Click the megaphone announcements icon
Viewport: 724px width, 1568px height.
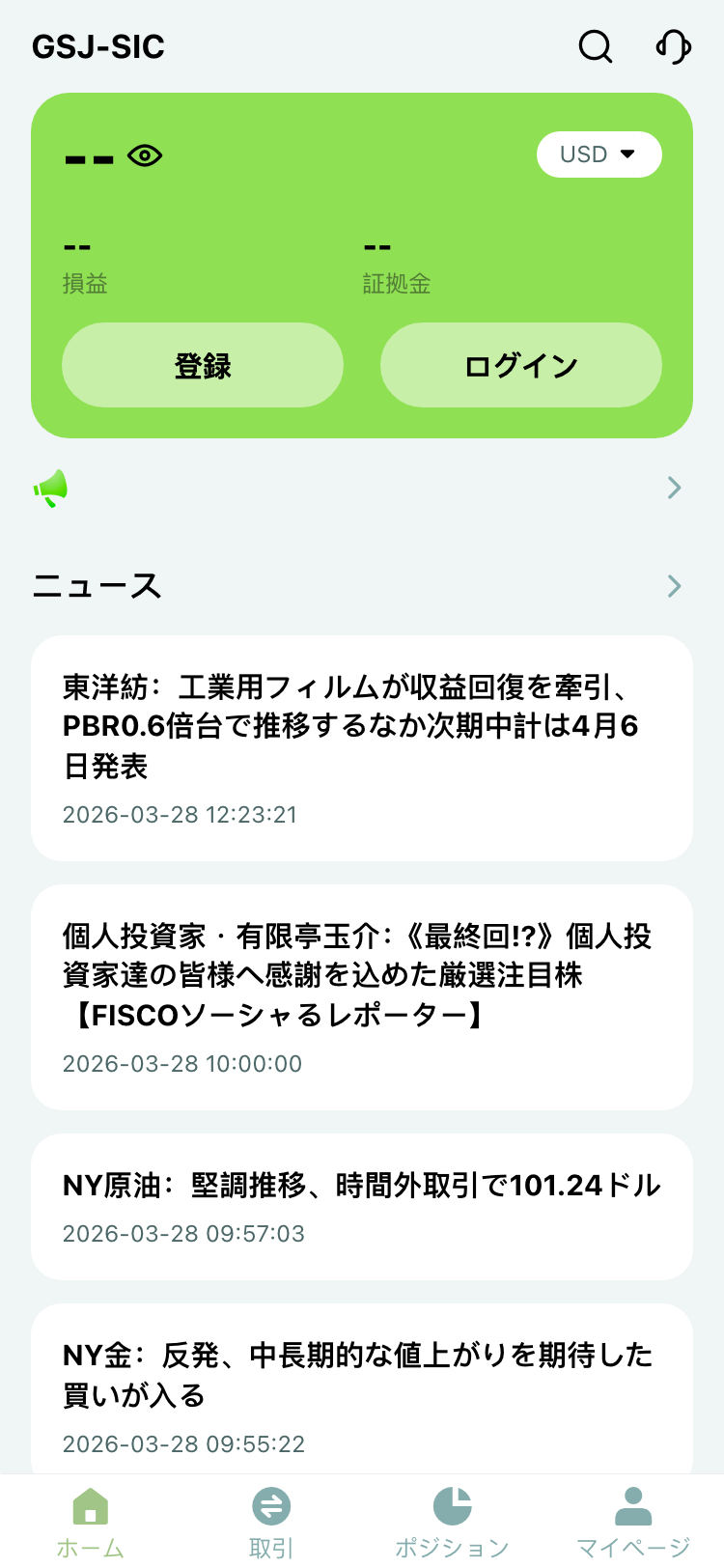(50, 489)
